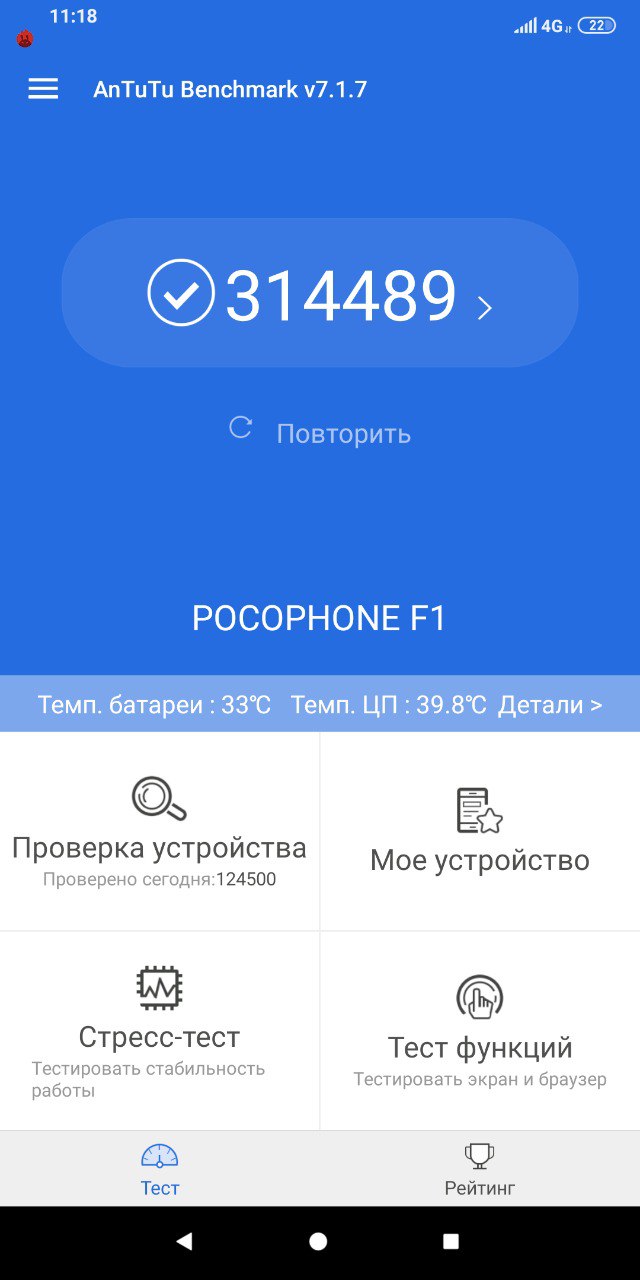
Task: Switch to the Тест tab
Action: 160,1170
